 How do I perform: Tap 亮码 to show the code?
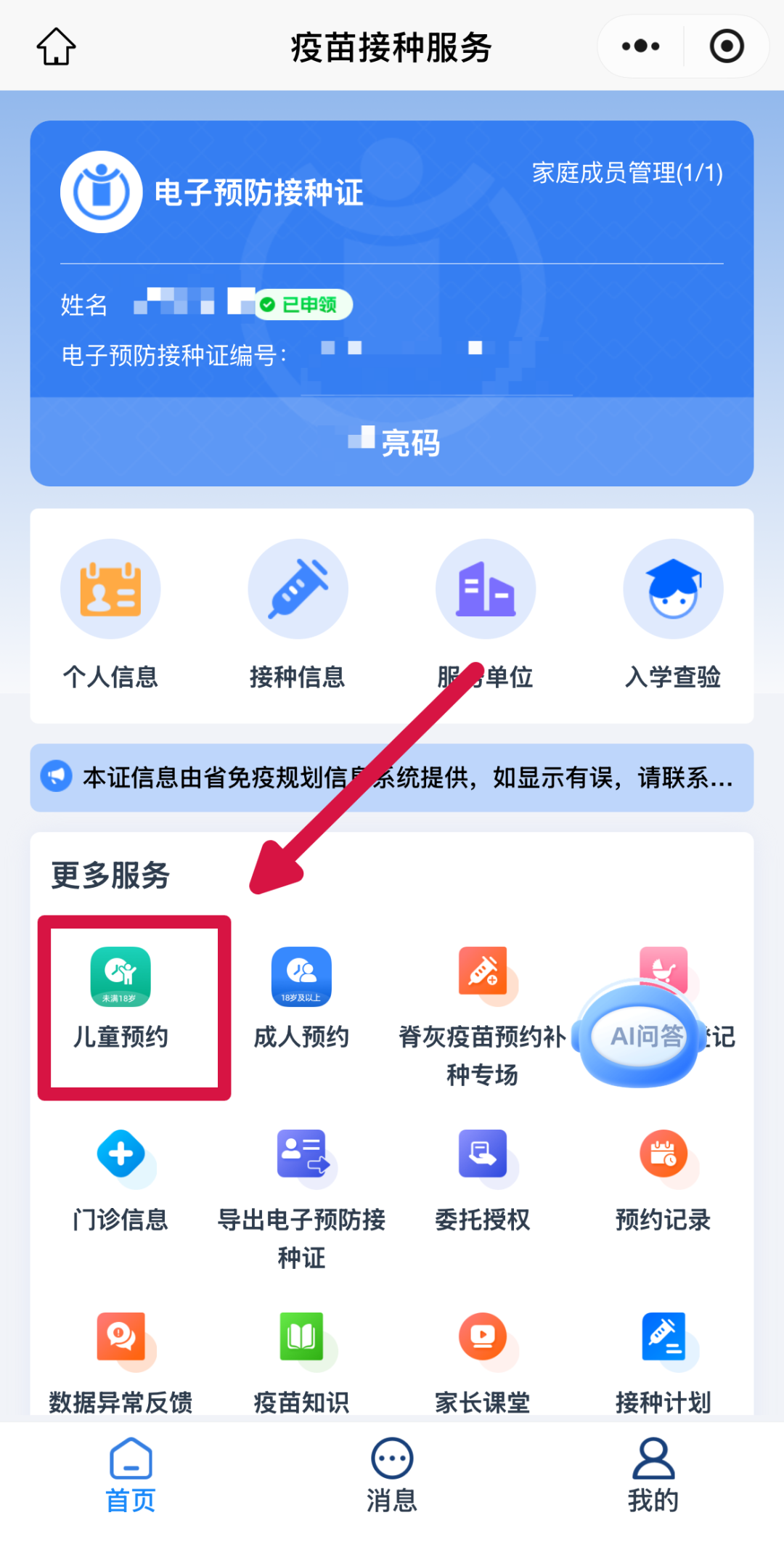pos(396,441)
